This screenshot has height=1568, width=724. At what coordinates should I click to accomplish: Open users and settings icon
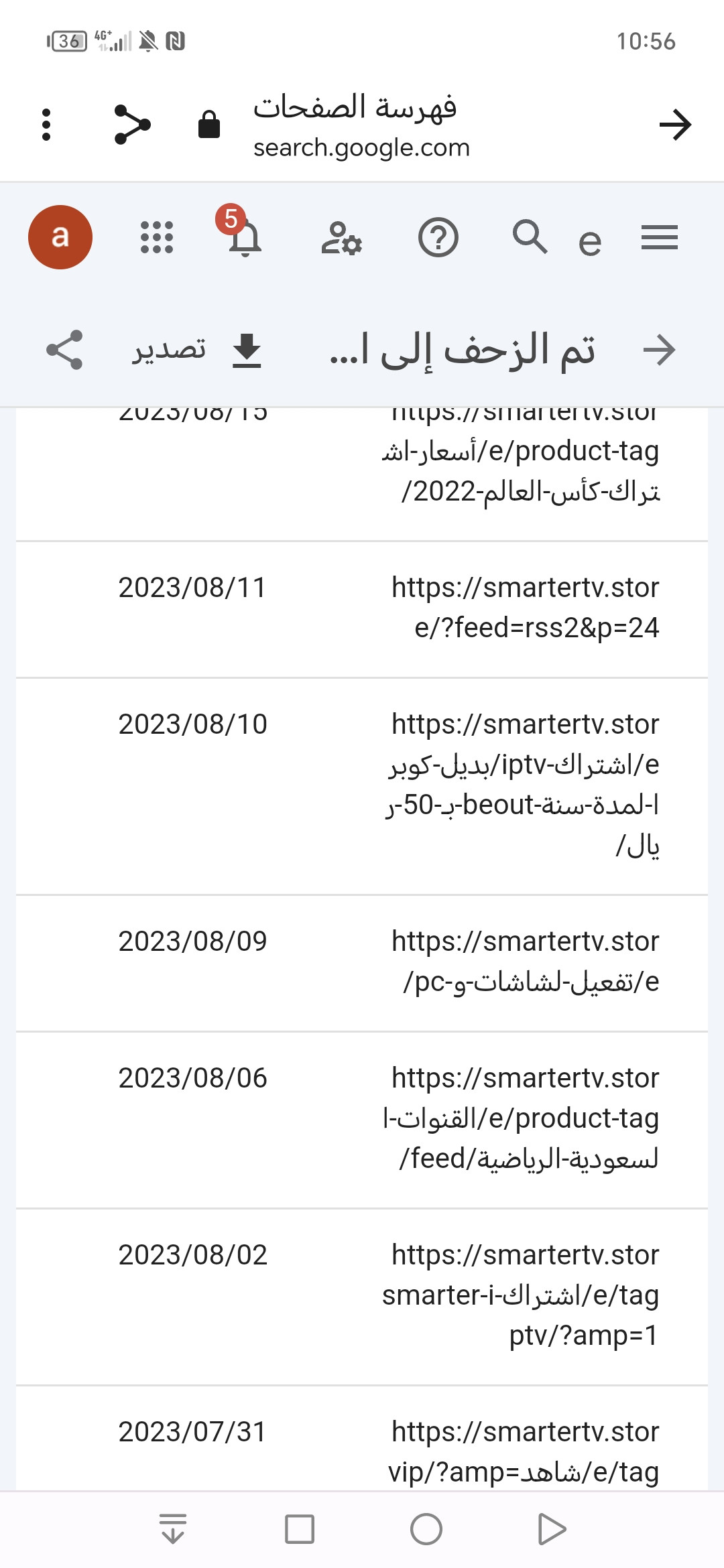coord(341,239)
